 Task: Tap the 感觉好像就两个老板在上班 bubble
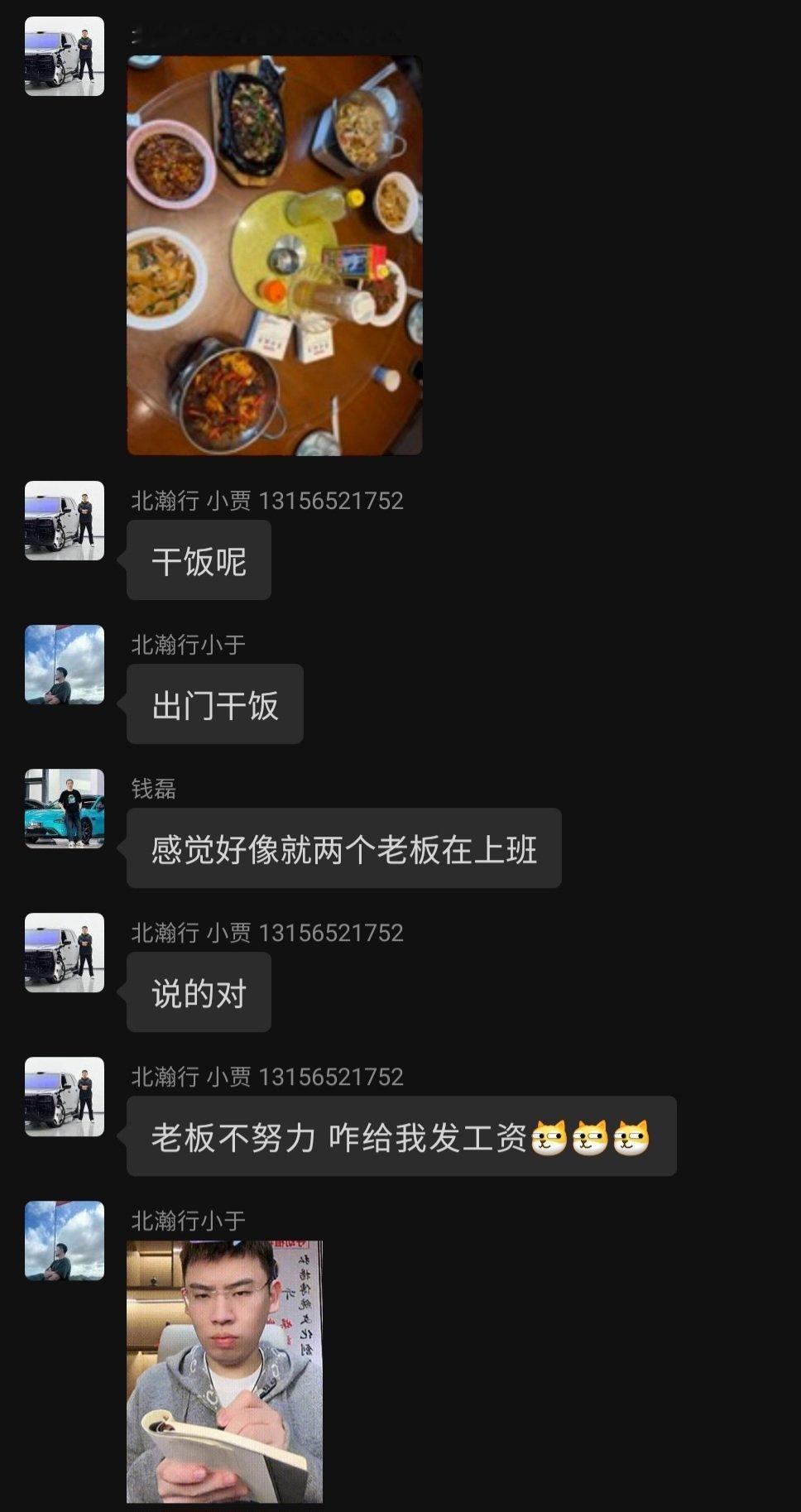[x=343, y=848]
